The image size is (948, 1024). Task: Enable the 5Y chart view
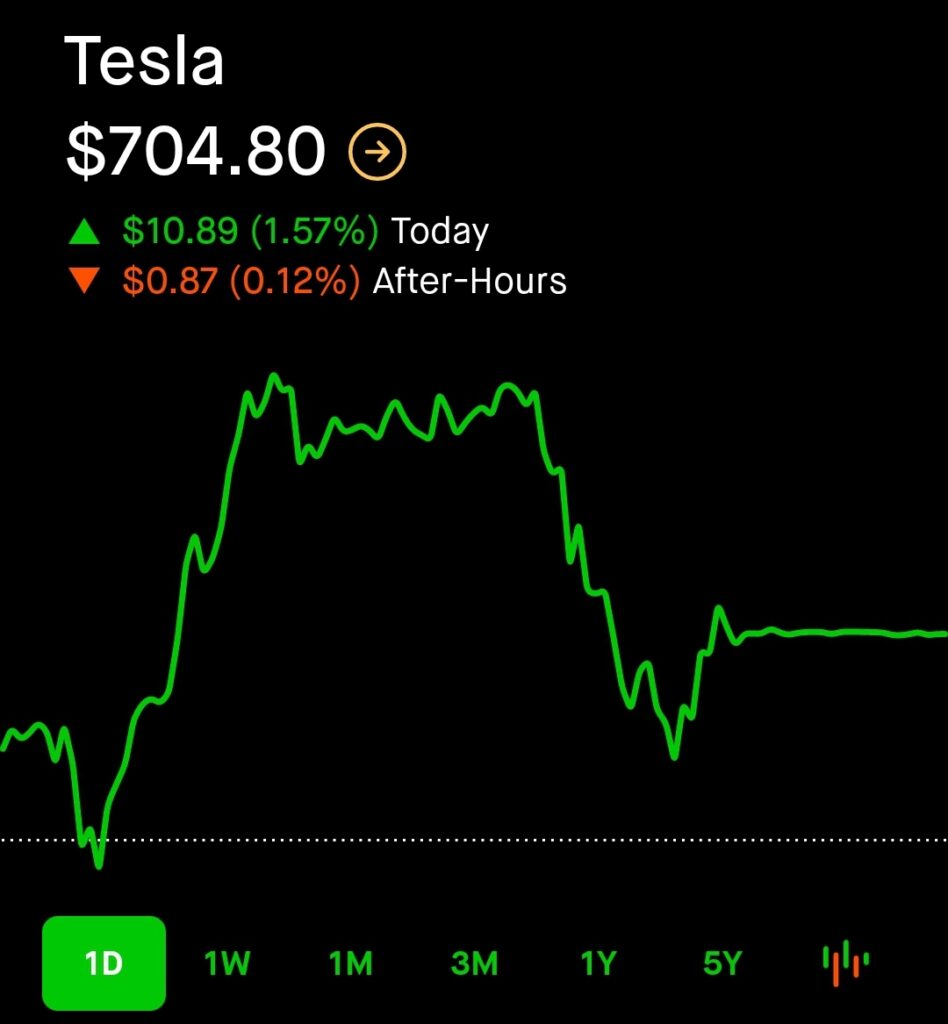coord(722,963)
